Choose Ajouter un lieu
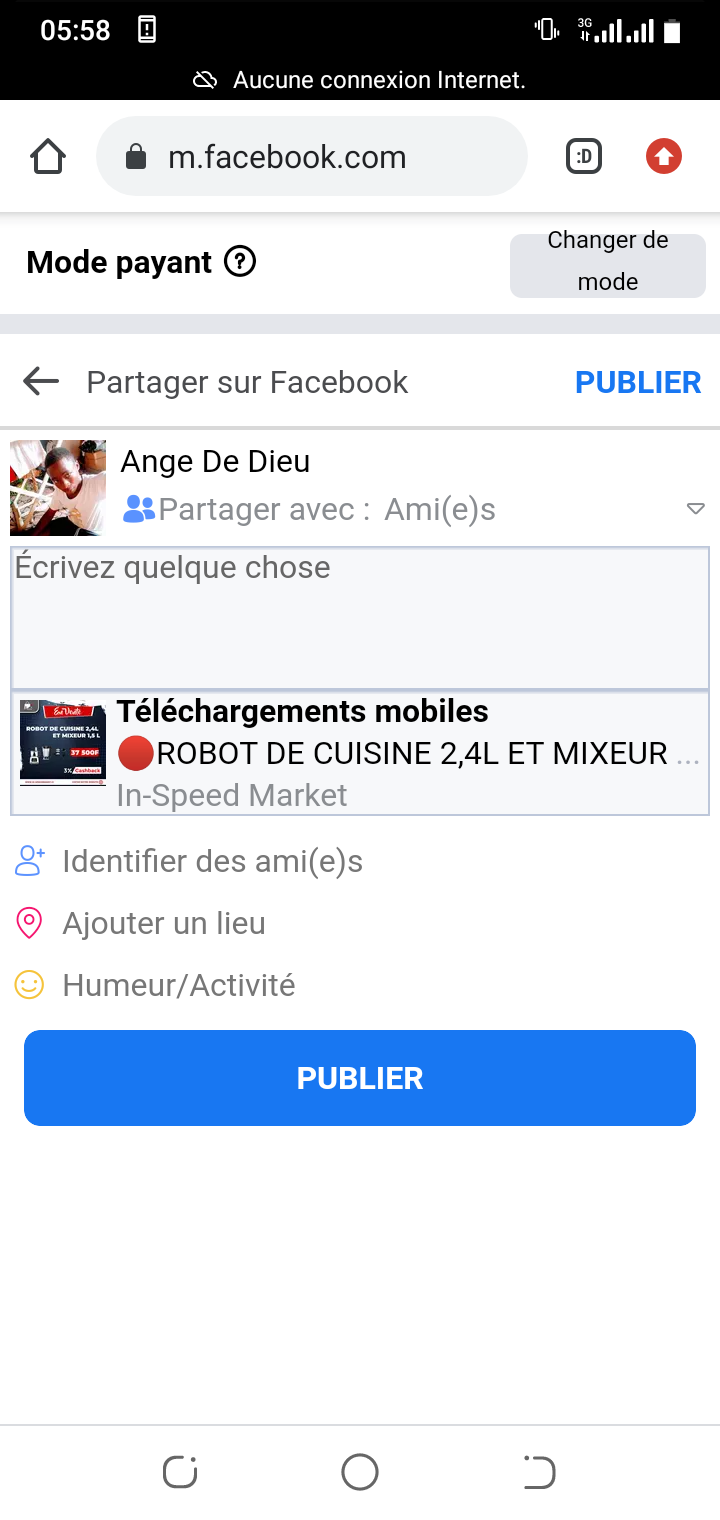The width and height of the screenshot is (720, 1520). point(163,923)
